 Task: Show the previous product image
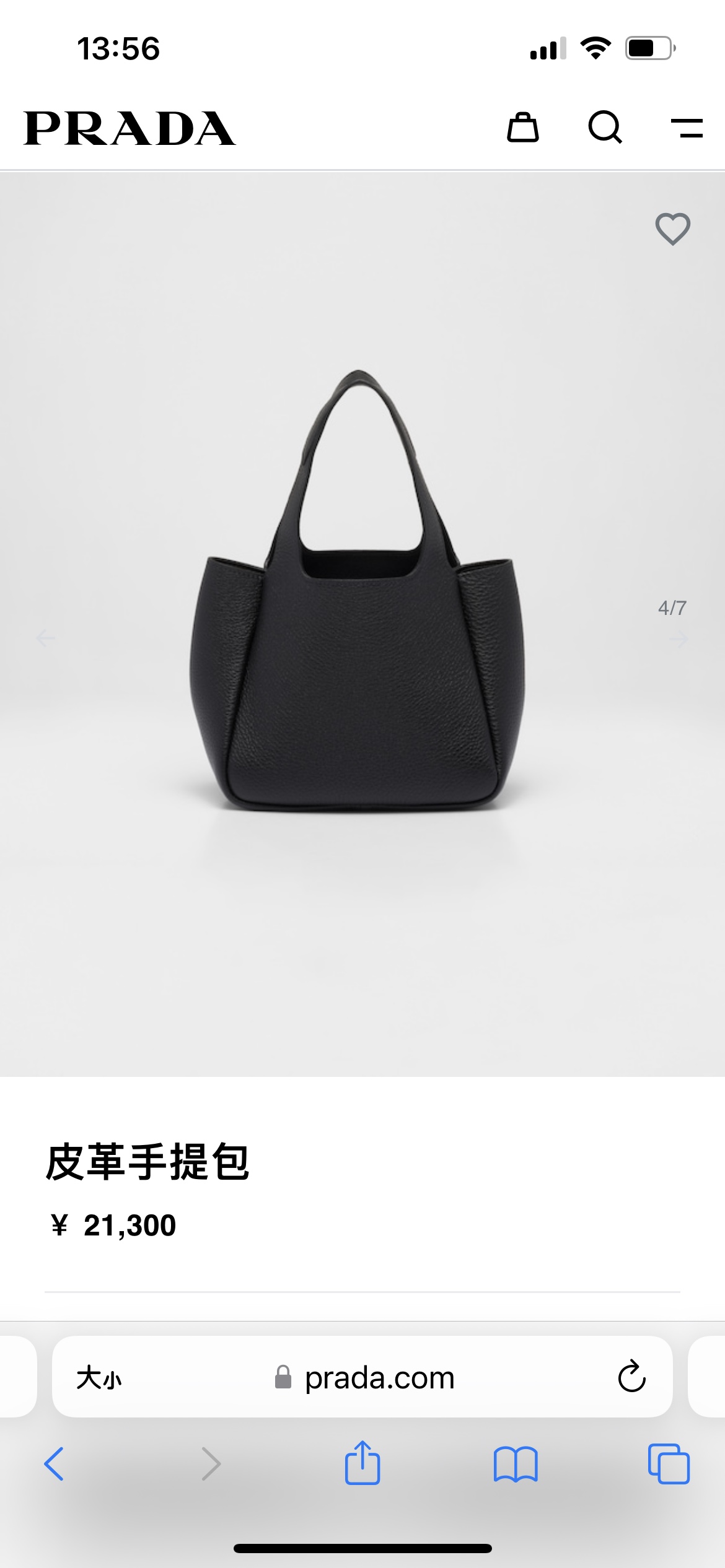(x=45, y=638)
